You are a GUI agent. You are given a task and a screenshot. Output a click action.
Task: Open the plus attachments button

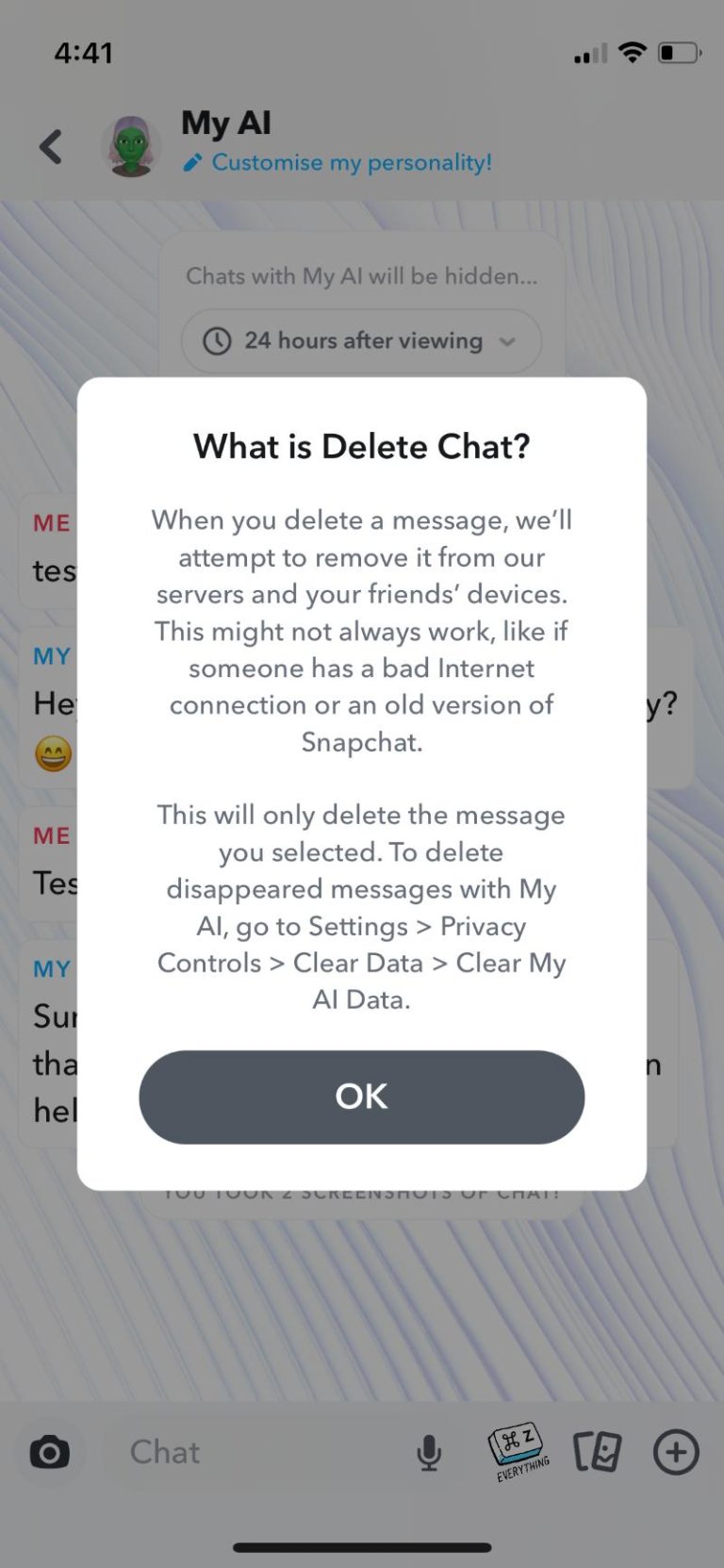[x=676, y=1452]
